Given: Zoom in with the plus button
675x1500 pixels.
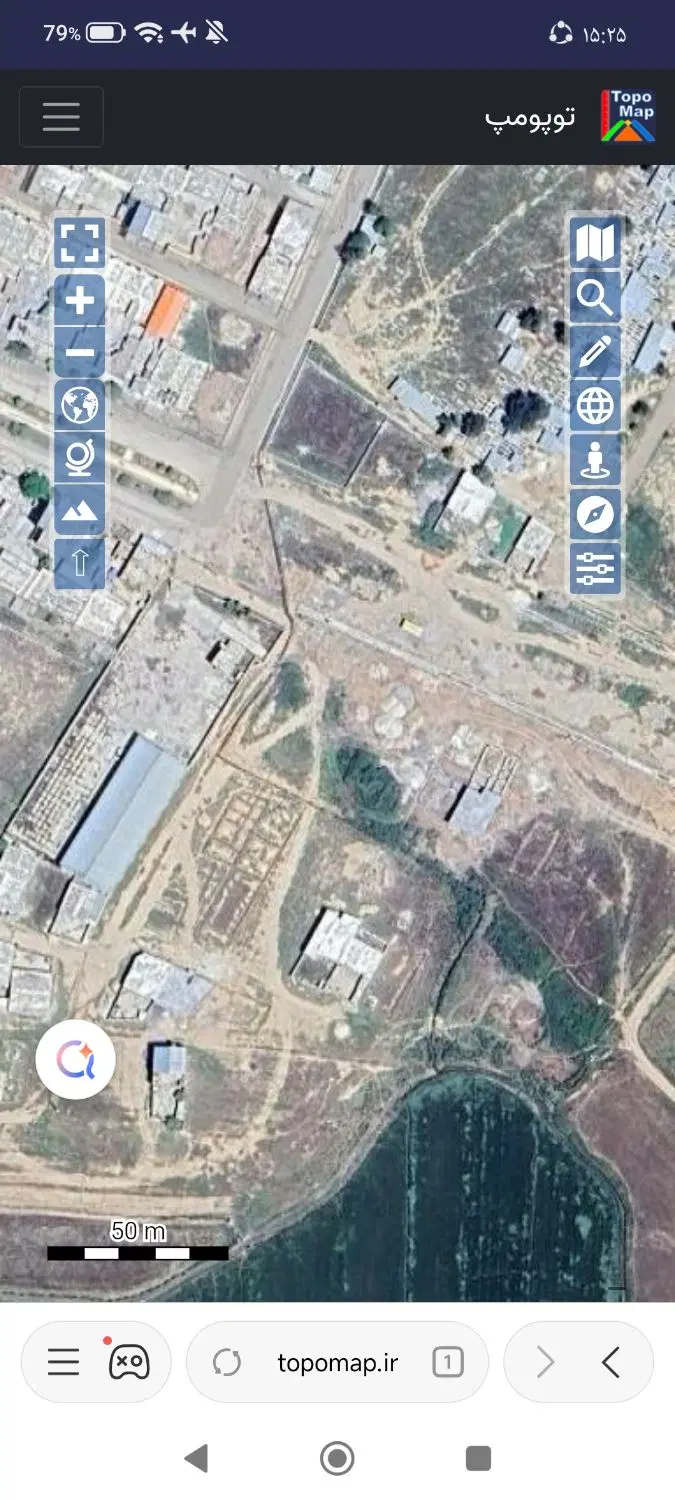Looking at the screenshot, I should tap(79, 300).
